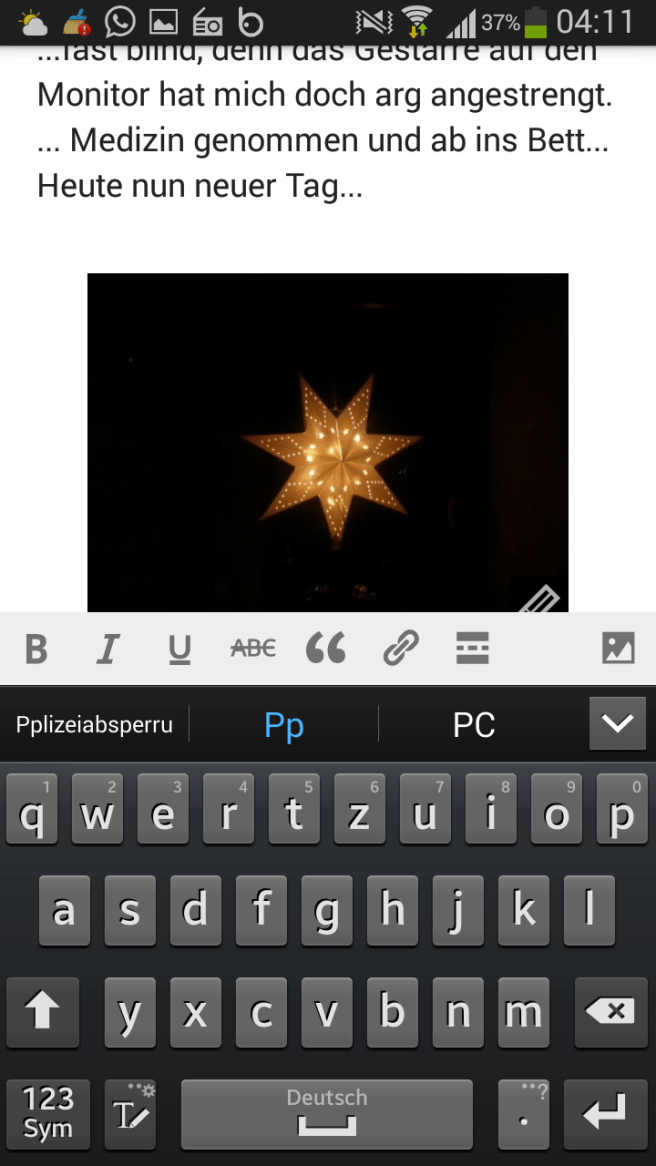Tap the Deutsch space bar
The height and width of the screenshot is (1166, 656).
click(x=327, y=1113)
